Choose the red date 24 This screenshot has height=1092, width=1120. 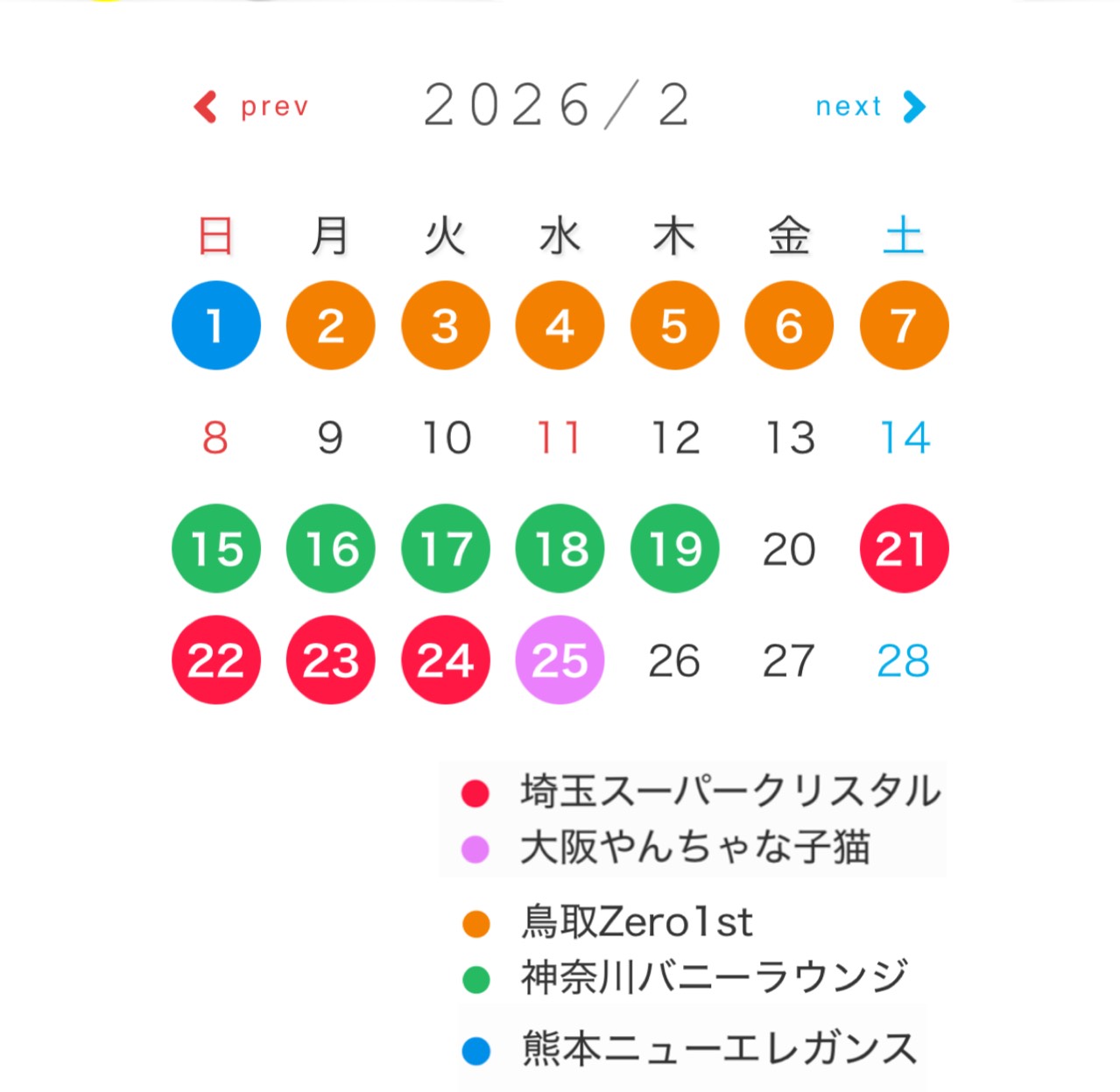point(445,660)
